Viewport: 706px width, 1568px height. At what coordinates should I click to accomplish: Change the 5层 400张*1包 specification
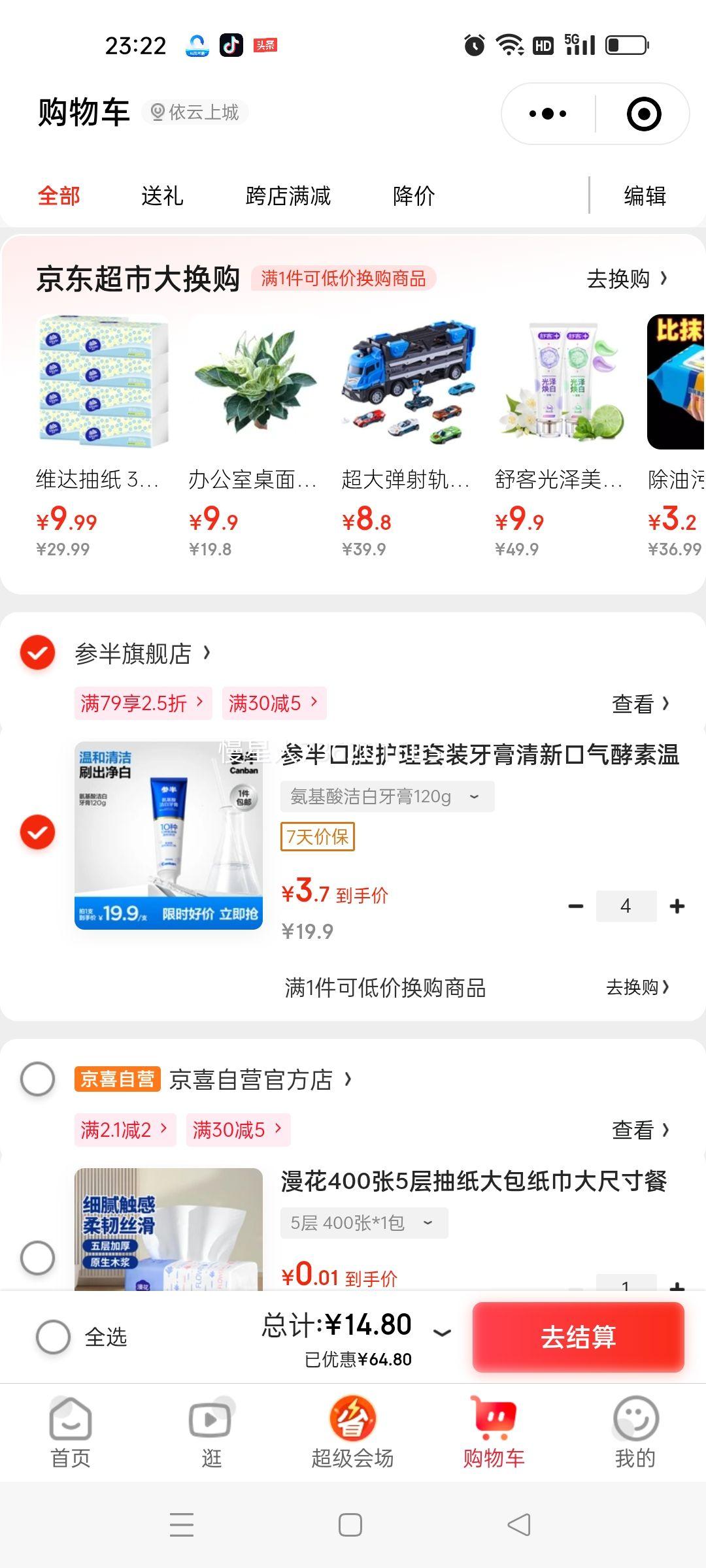(363, 1222)
